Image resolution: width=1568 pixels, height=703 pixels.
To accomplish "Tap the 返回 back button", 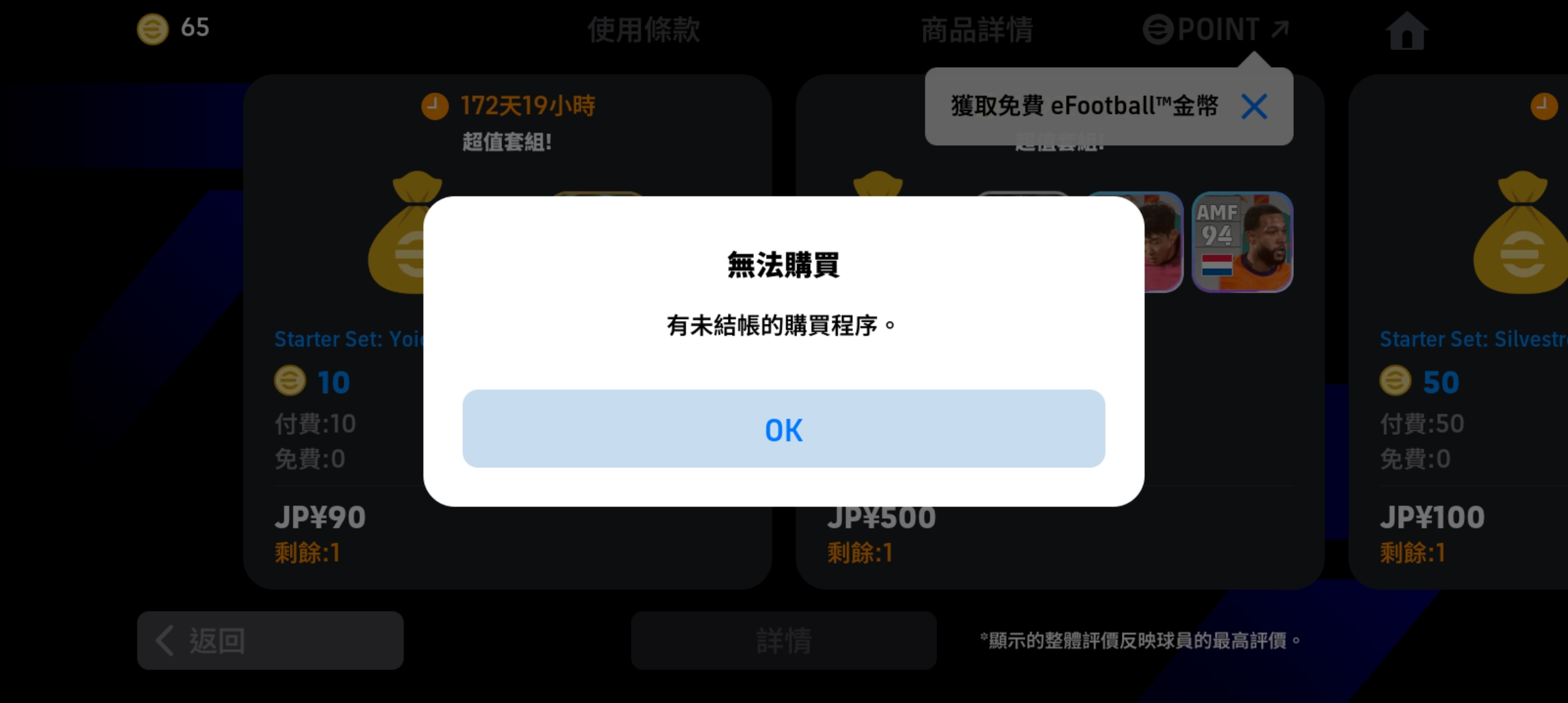I will pos(270,641).
